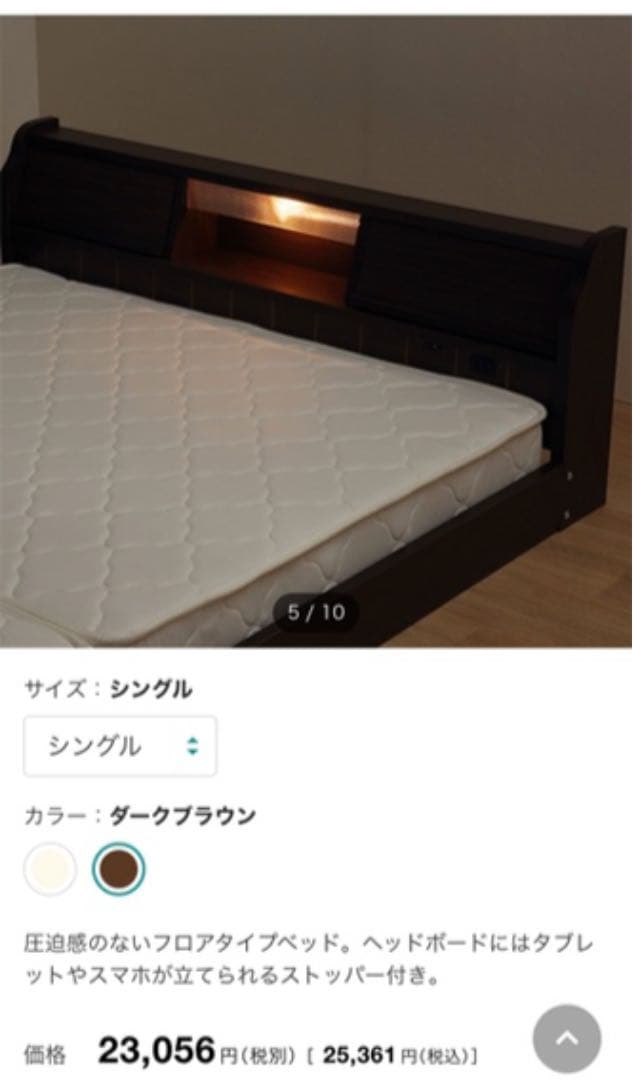Tap the scroll-to-top arrow button
This screenshot has width=633, height=1080.
(x=567, y=1039)
